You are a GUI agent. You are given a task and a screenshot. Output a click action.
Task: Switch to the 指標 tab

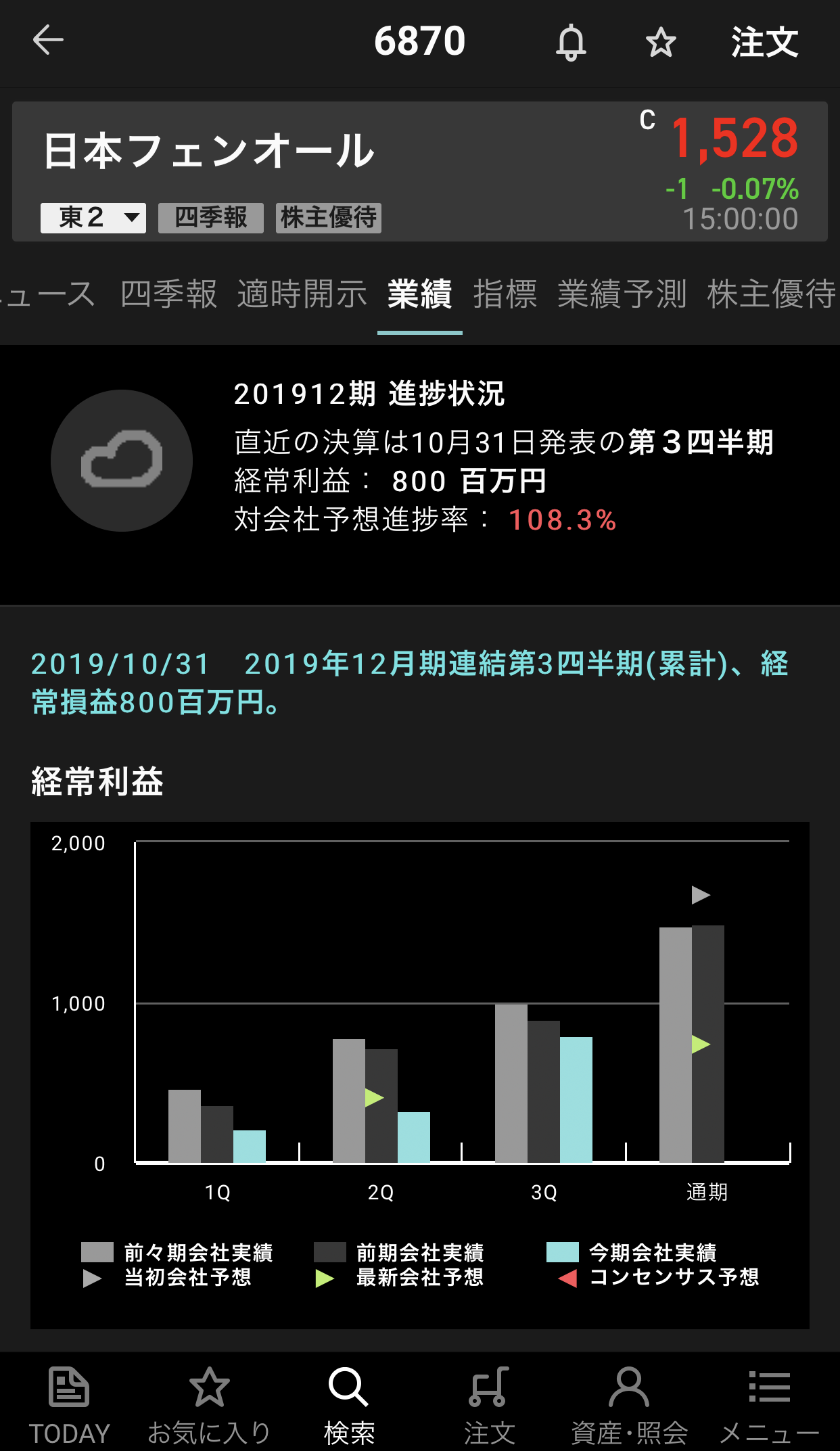pyautogui.click(x=505, y=295)
